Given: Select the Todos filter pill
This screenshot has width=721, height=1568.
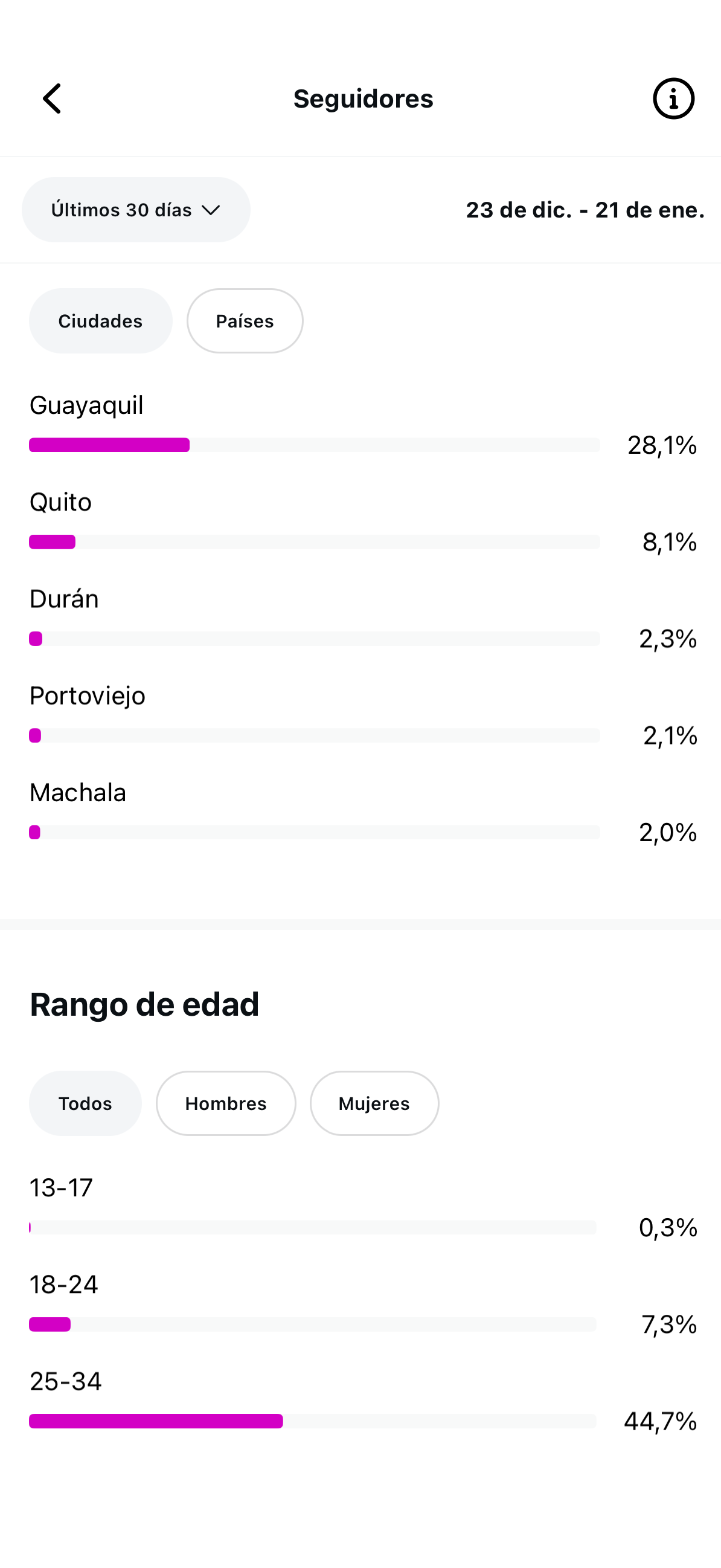Looking at the screenshot, I should [x=85, y=1103].
